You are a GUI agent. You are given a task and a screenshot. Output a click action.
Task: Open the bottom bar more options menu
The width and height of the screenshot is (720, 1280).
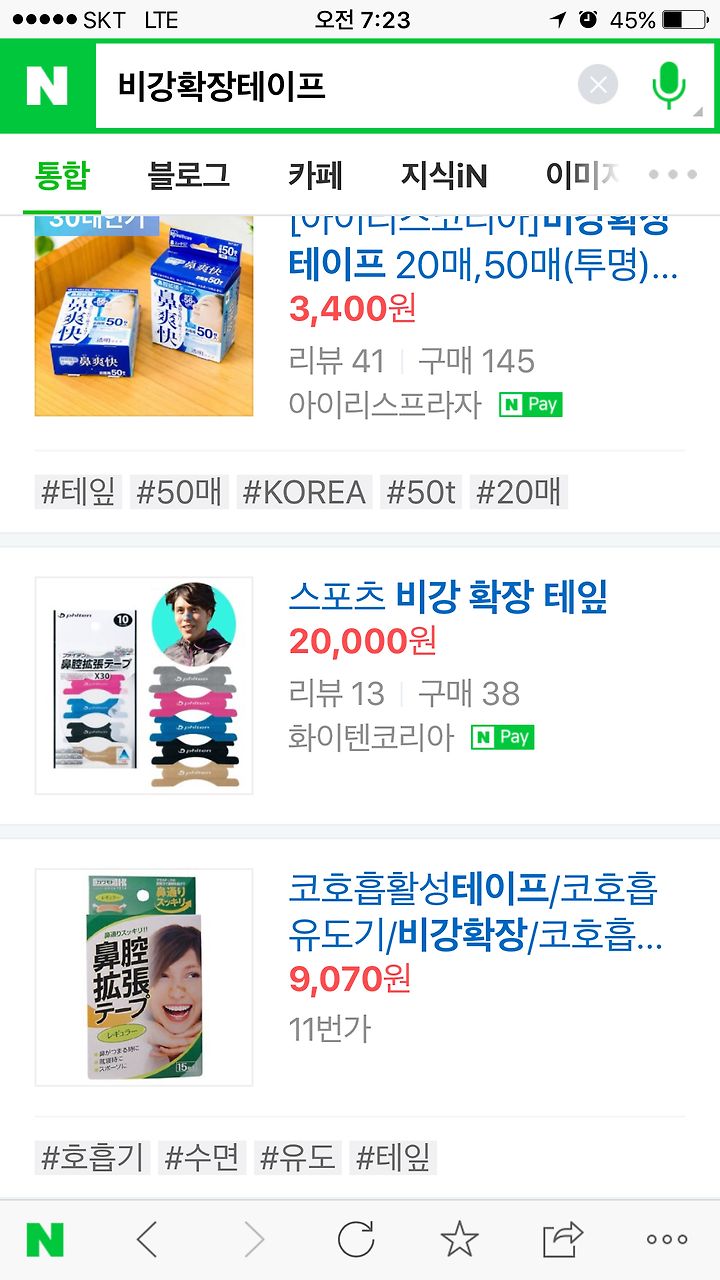[667, 1240]
